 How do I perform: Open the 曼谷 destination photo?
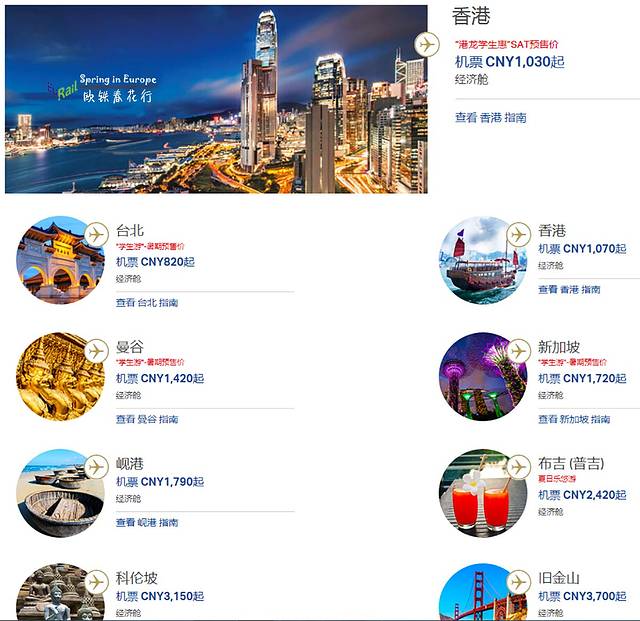point(59,376)
